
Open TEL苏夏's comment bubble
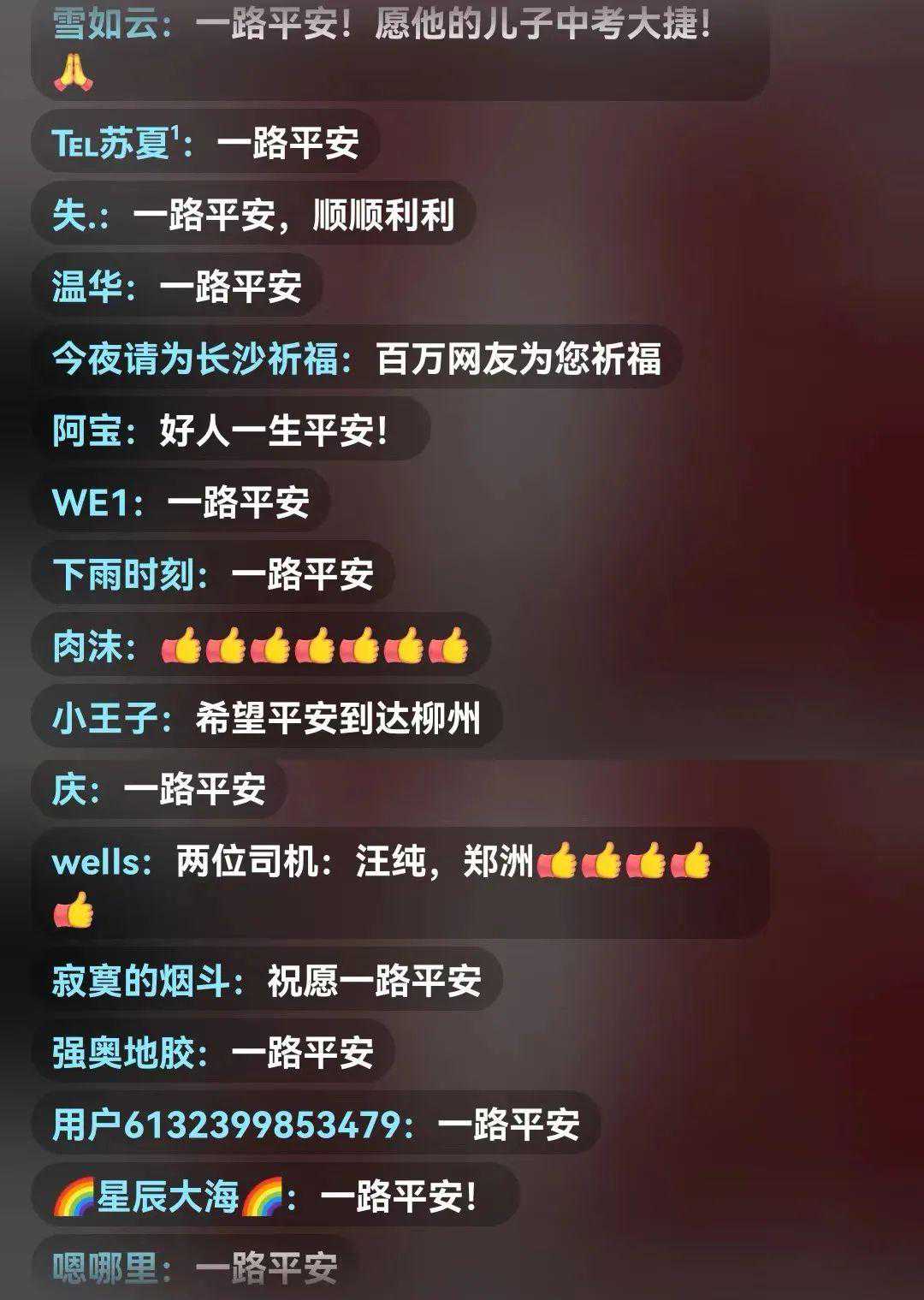coord(205,142)
